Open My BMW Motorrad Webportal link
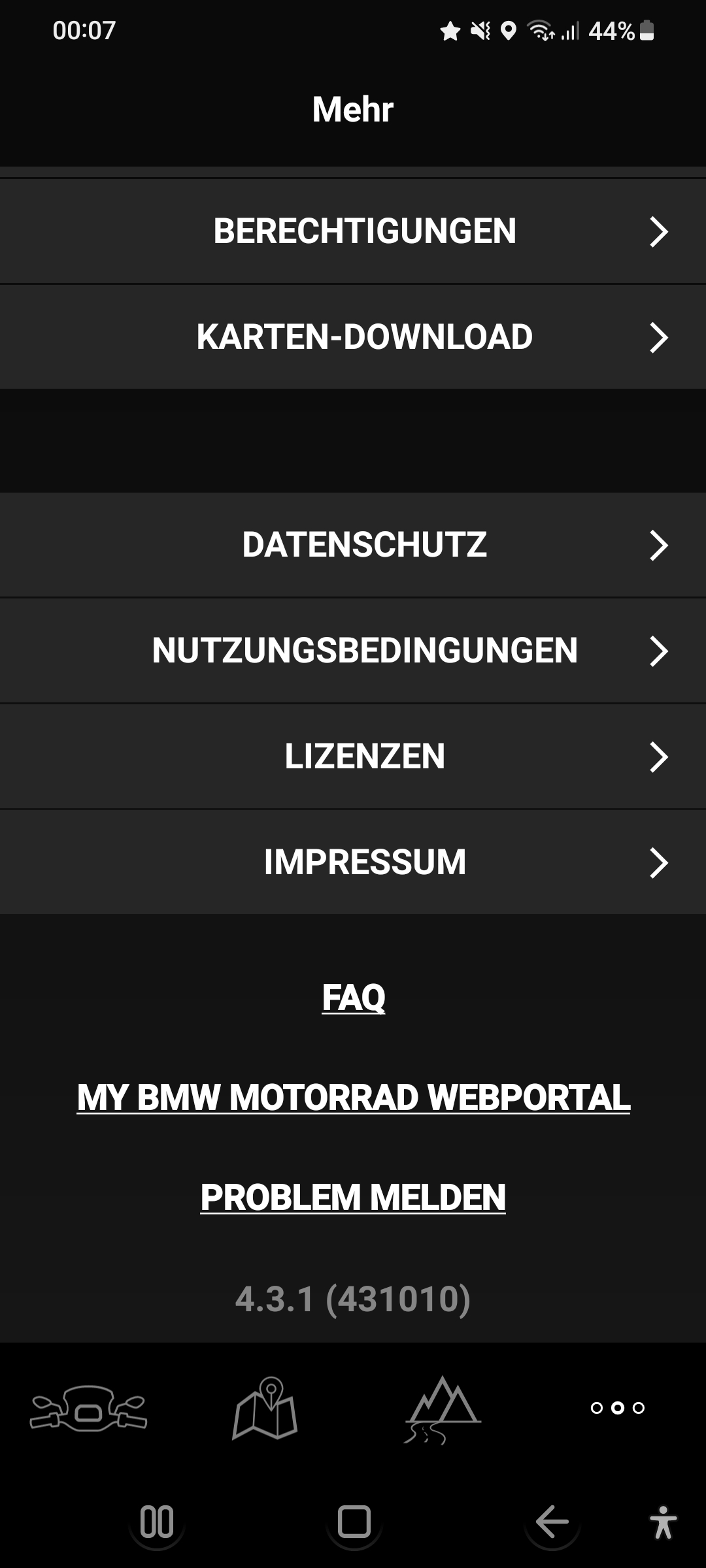Viewport: 706px width, 1568px height. click(353, 1098)
